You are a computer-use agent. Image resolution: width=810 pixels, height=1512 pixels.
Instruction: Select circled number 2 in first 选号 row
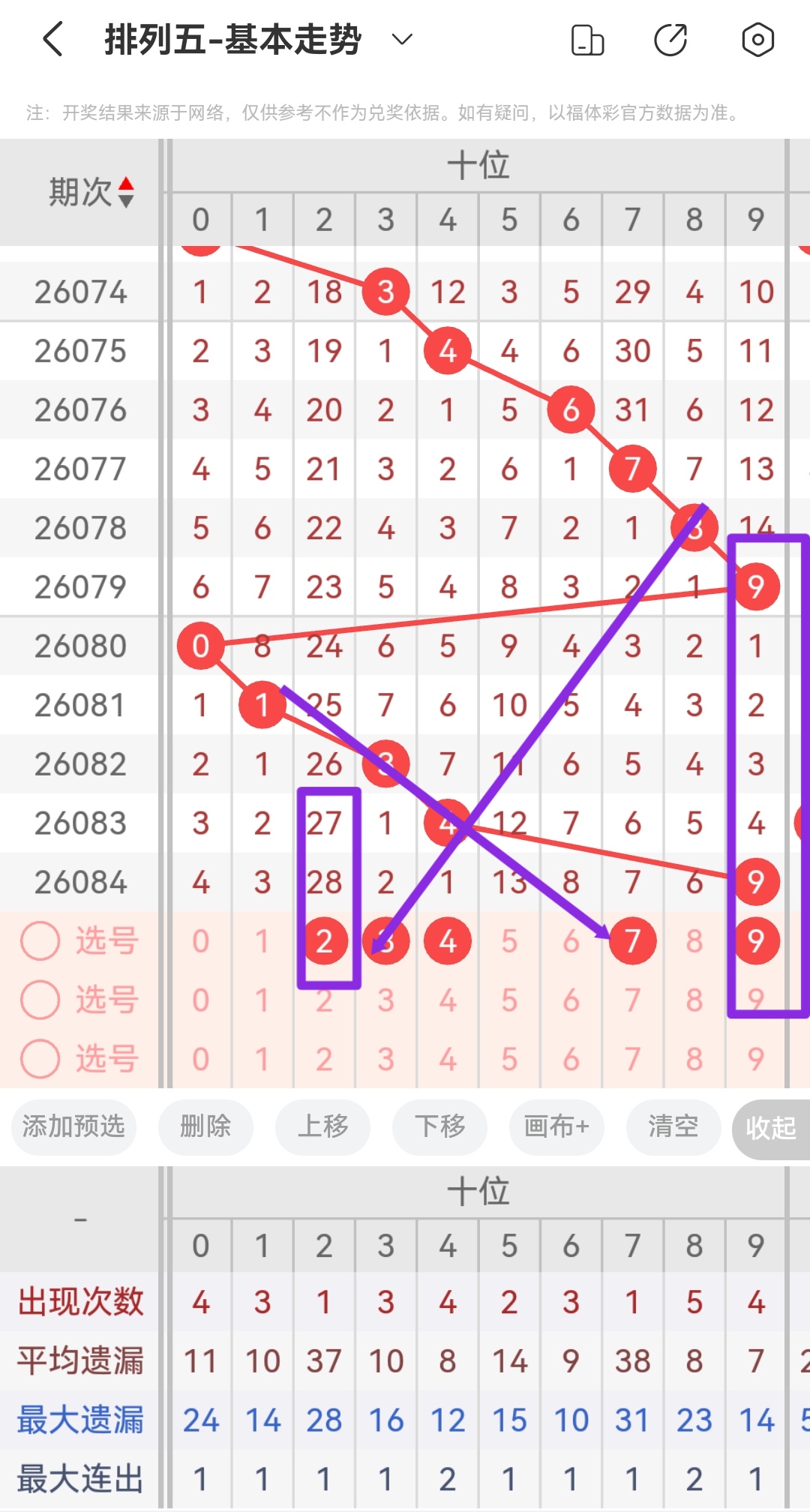point(323,940)
